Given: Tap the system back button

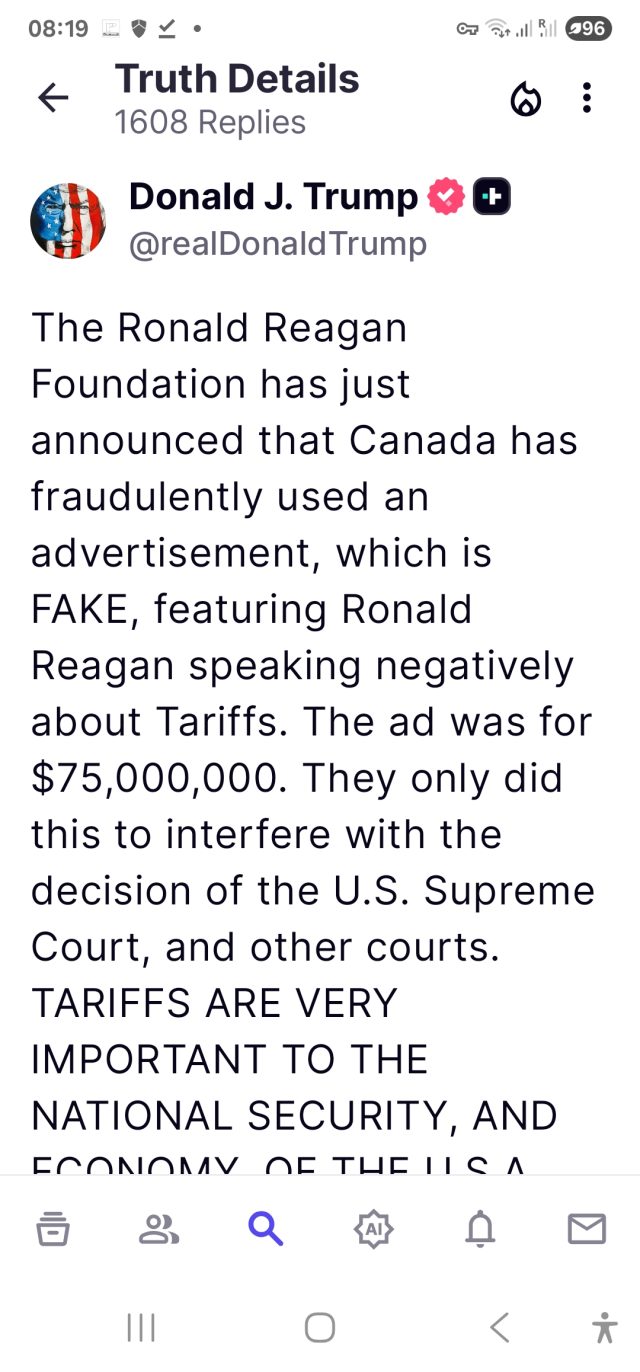Looking at the screenshot, I should (500, 1327).
